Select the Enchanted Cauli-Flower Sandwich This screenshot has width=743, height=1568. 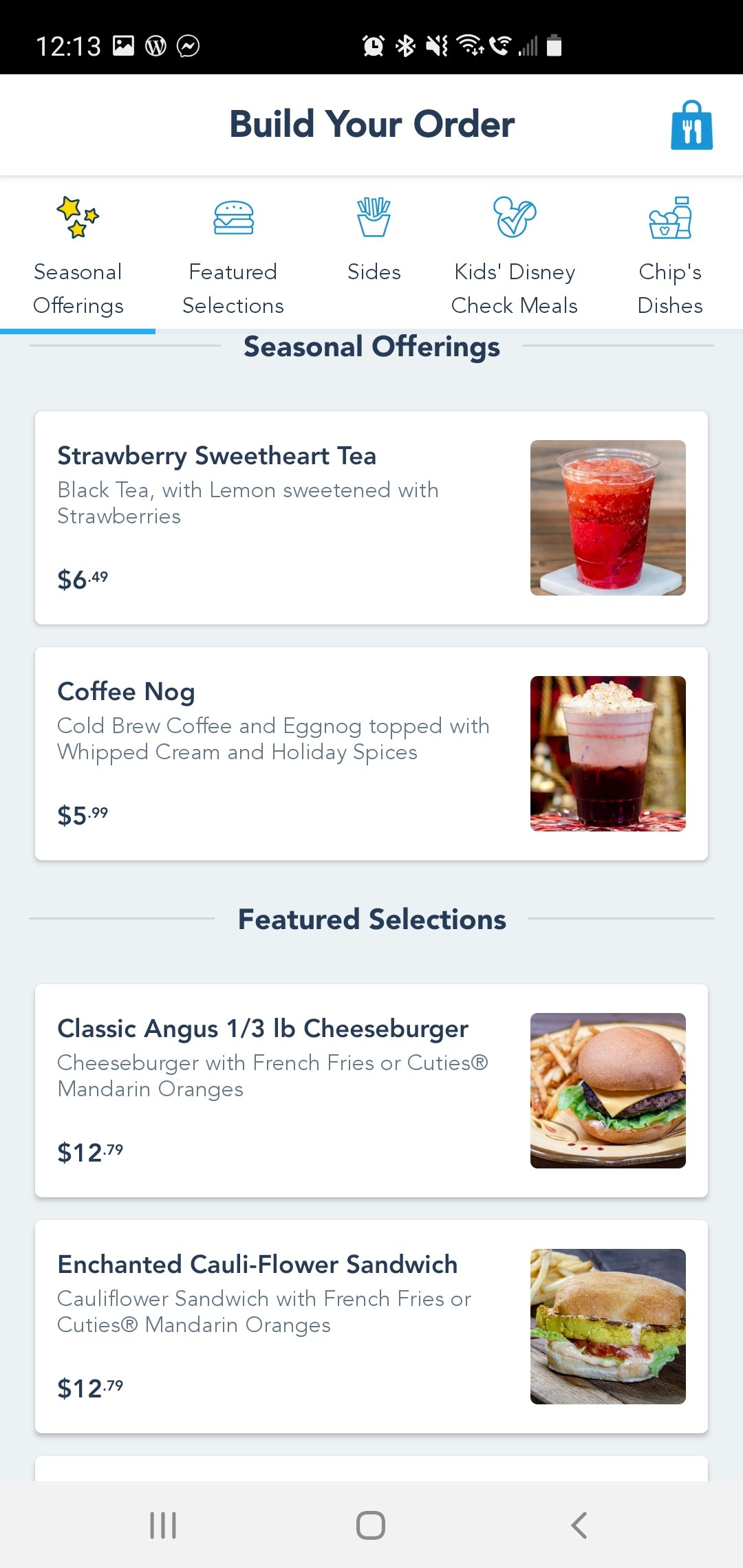(x=371, y=1327)
